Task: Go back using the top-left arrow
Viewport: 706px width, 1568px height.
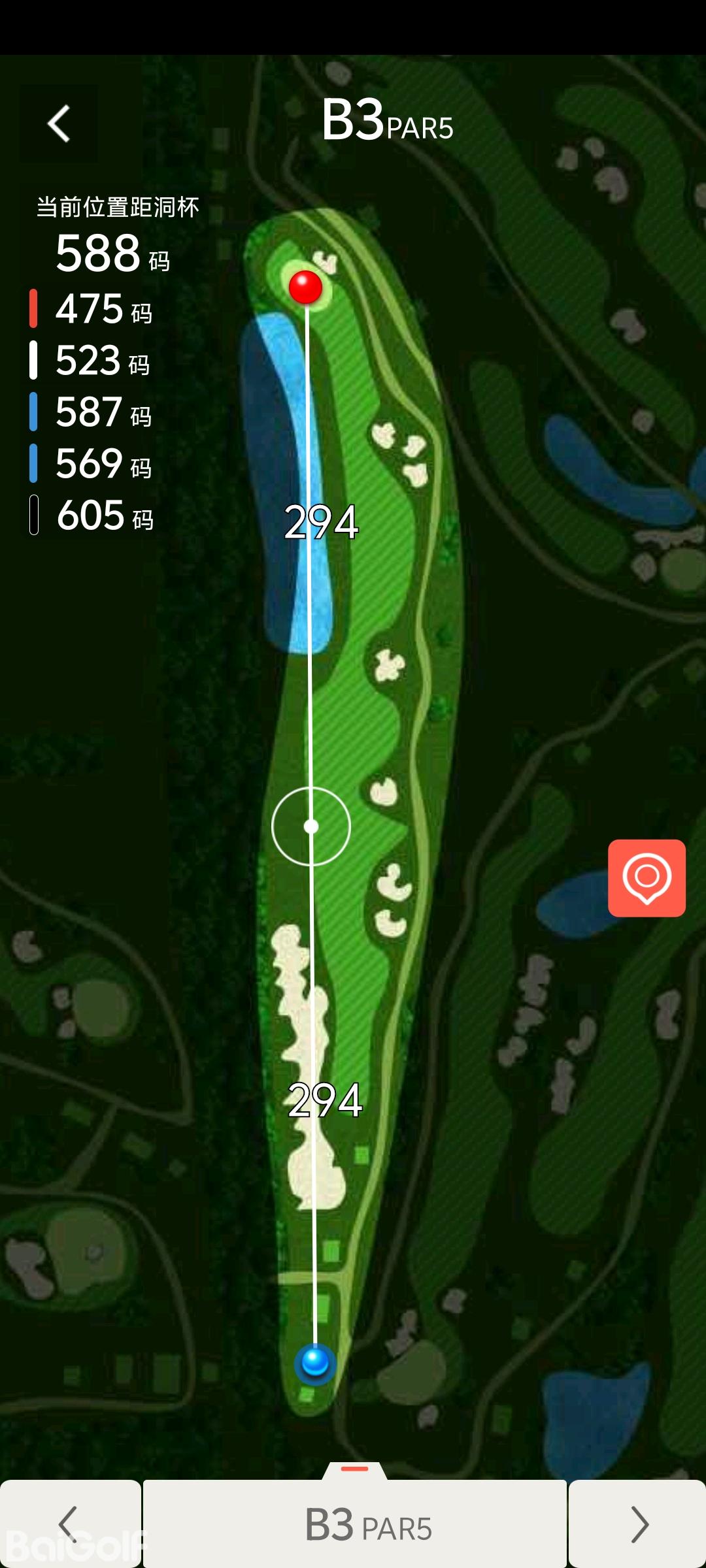Action: tap(59, 123)
